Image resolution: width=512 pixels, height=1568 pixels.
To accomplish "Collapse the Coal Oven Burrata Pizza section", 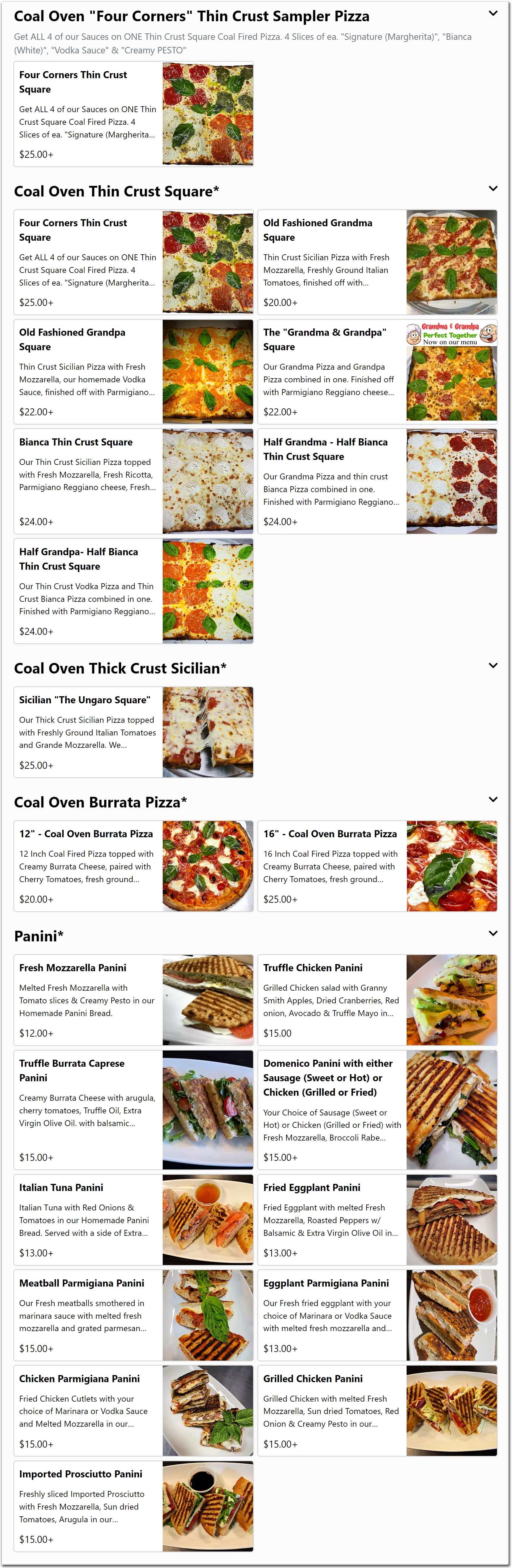I will point(493,799).
